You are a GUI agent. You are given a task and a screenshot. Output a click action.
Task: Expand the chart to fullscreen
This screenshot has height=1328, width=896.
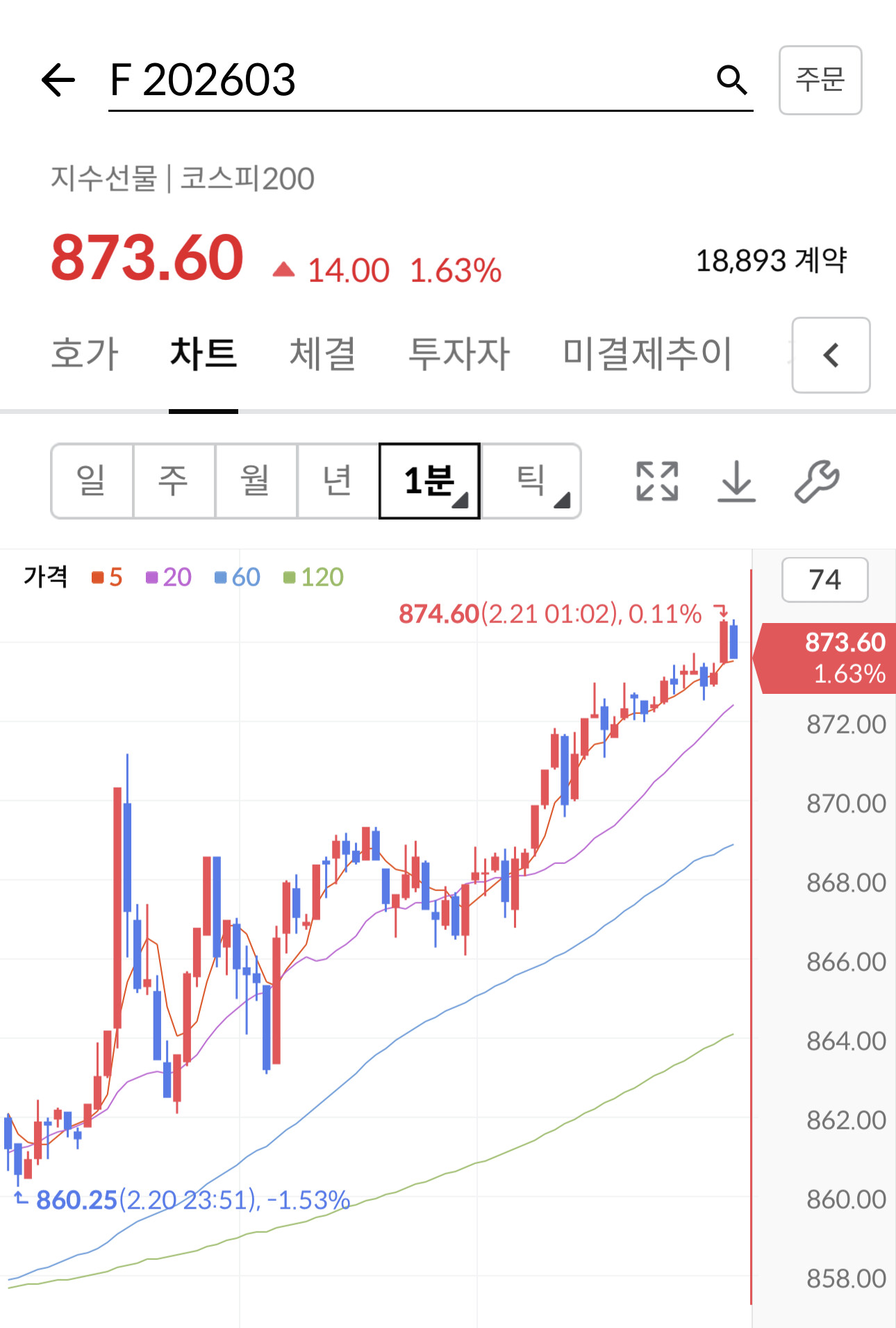[657, 481]
